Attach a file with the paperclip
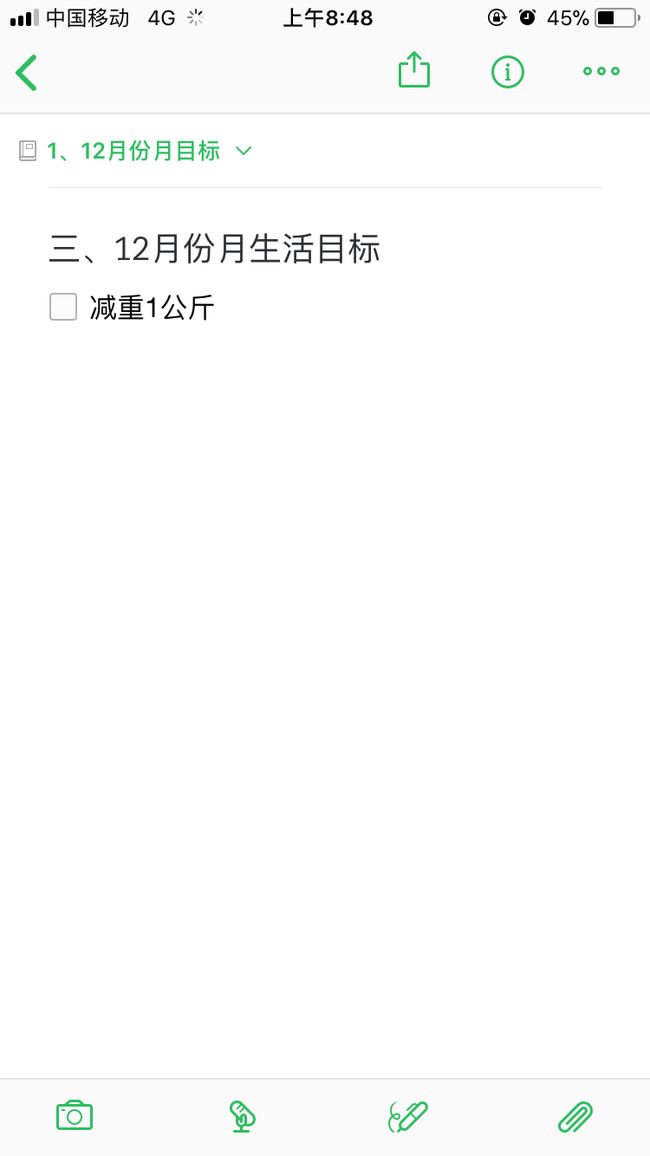This screenshot has width=650, height=1156. 576,1116
